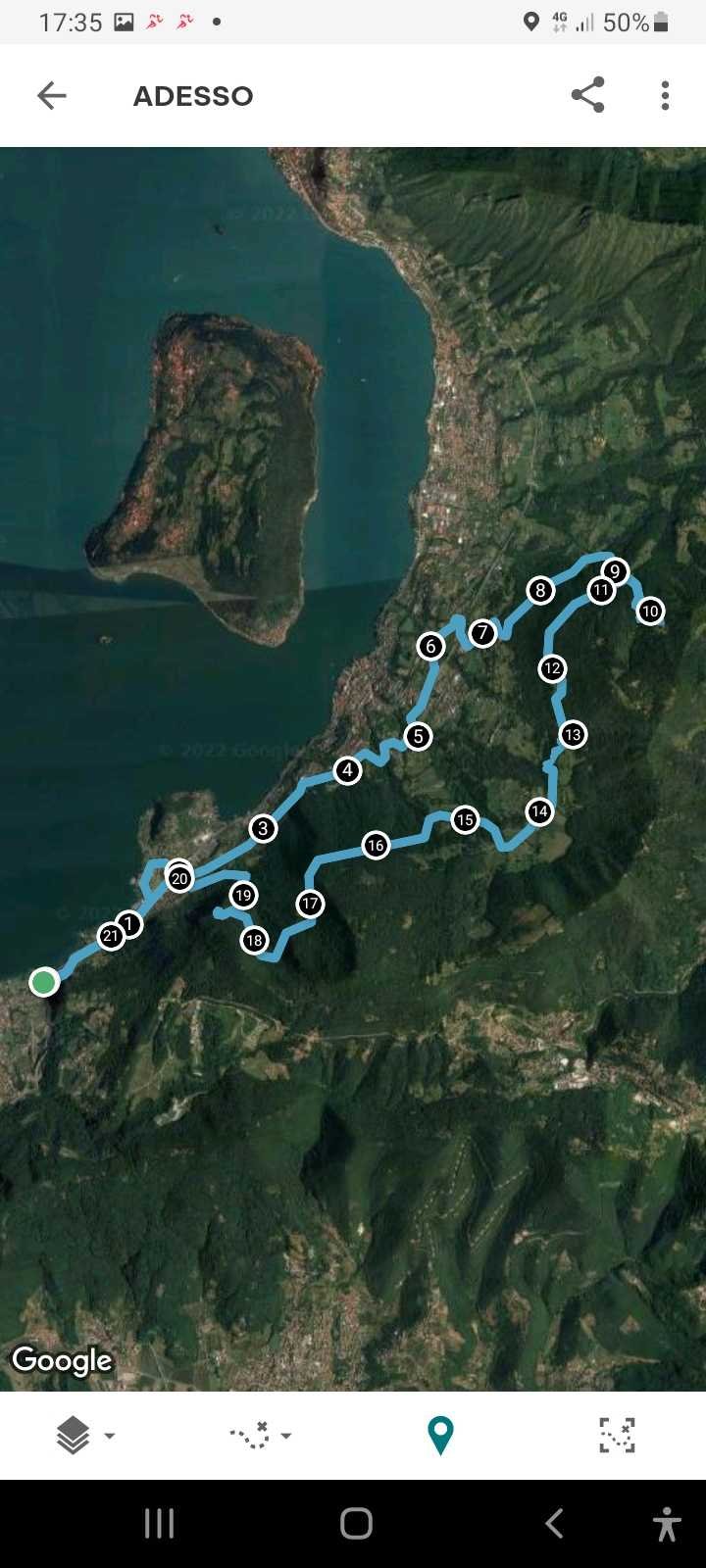Share this ADESSO route
Image resolution: width=706 pixels, height=1568 pixels.
[x=587, y=95]
